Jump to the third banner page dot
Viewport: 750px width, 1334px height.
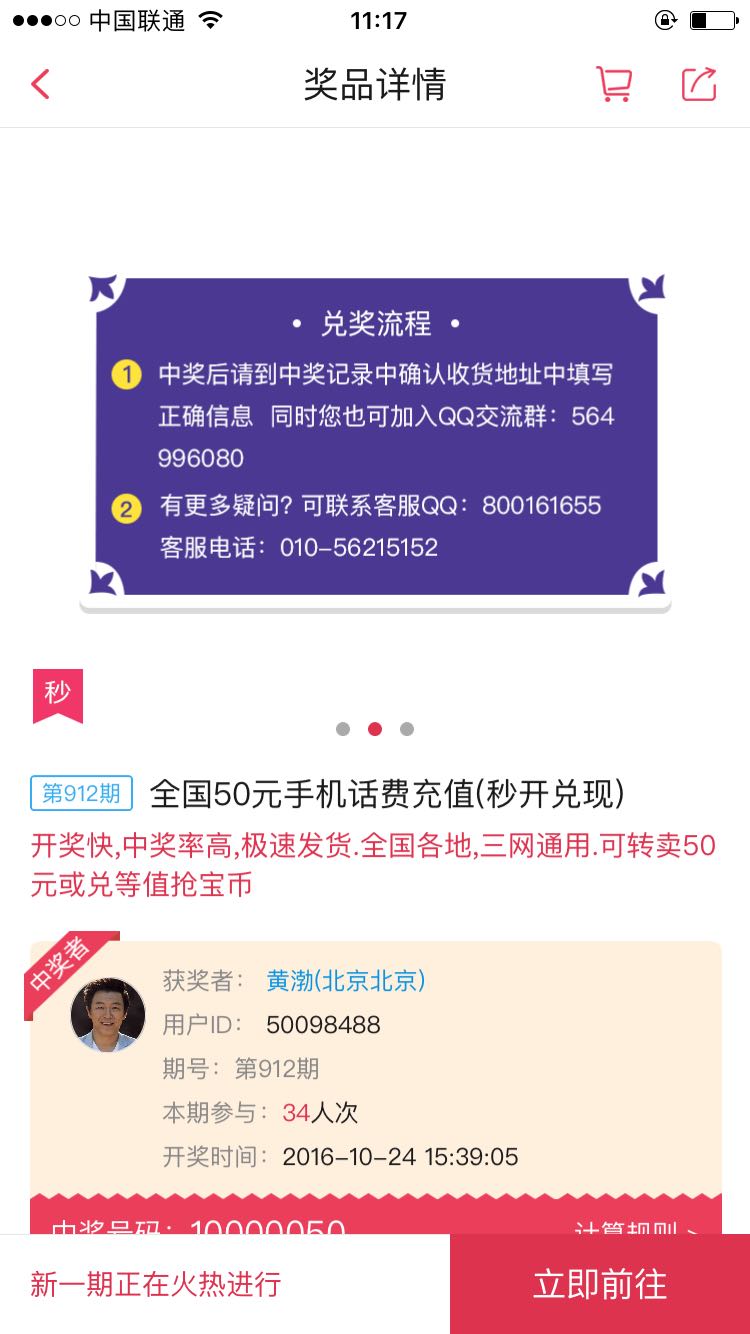407,729
